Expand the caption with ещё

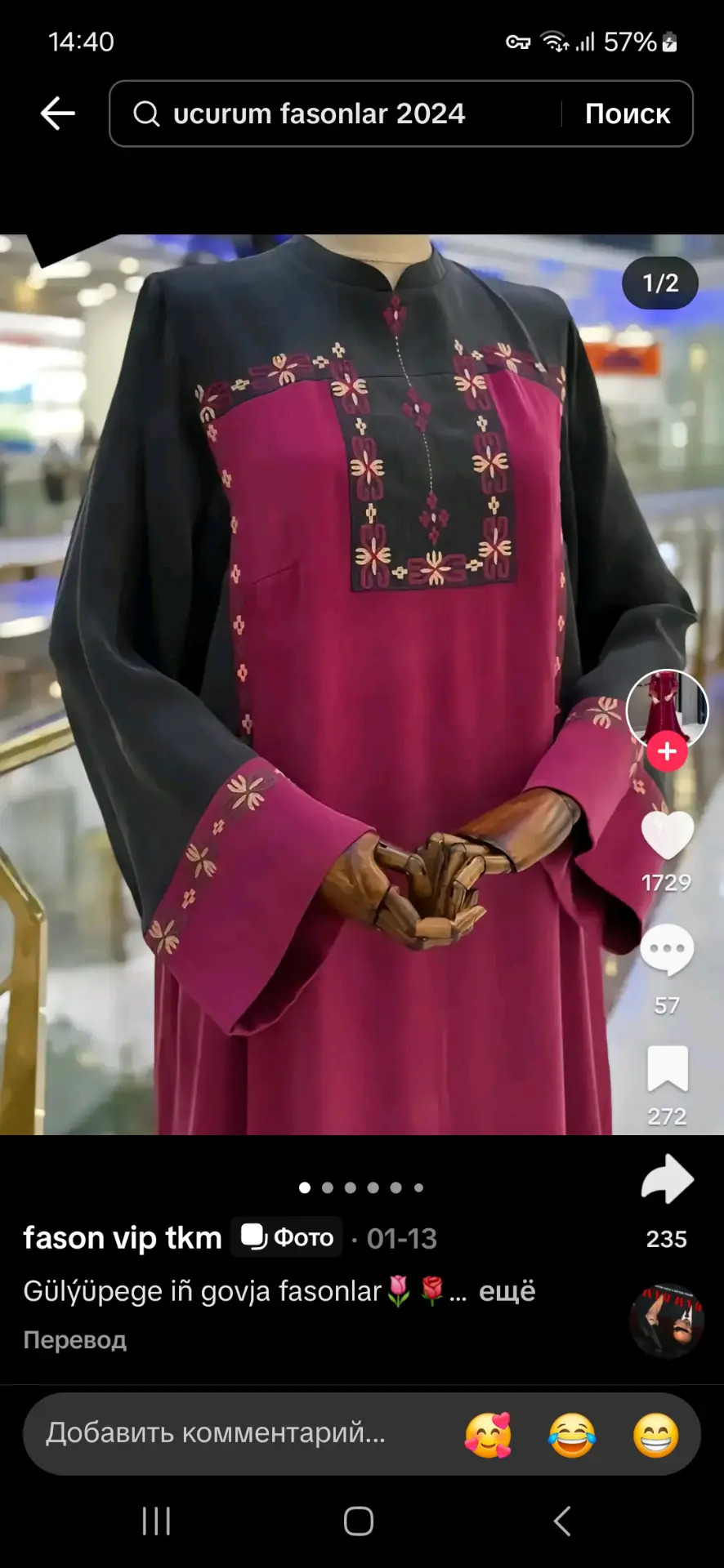coord(507,1291)
